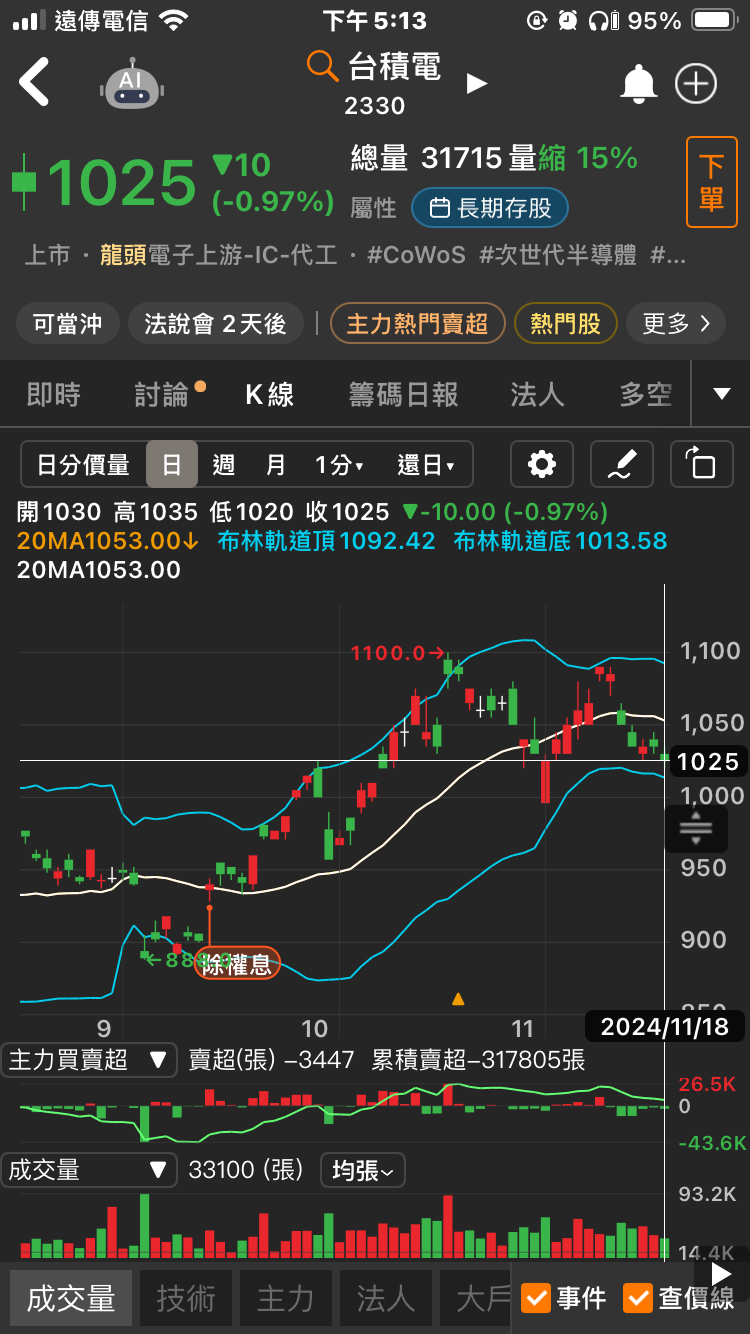Tap the orange 下單 order button
Viewport: 750px width, 1334px height.
coord(711,182)
